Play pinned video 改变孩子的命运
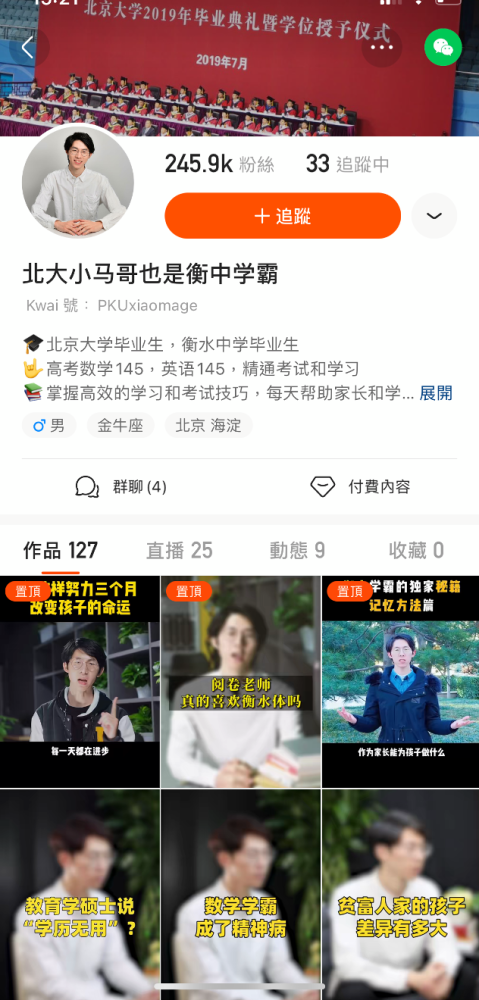479x1000 pixels. (80, 682)
